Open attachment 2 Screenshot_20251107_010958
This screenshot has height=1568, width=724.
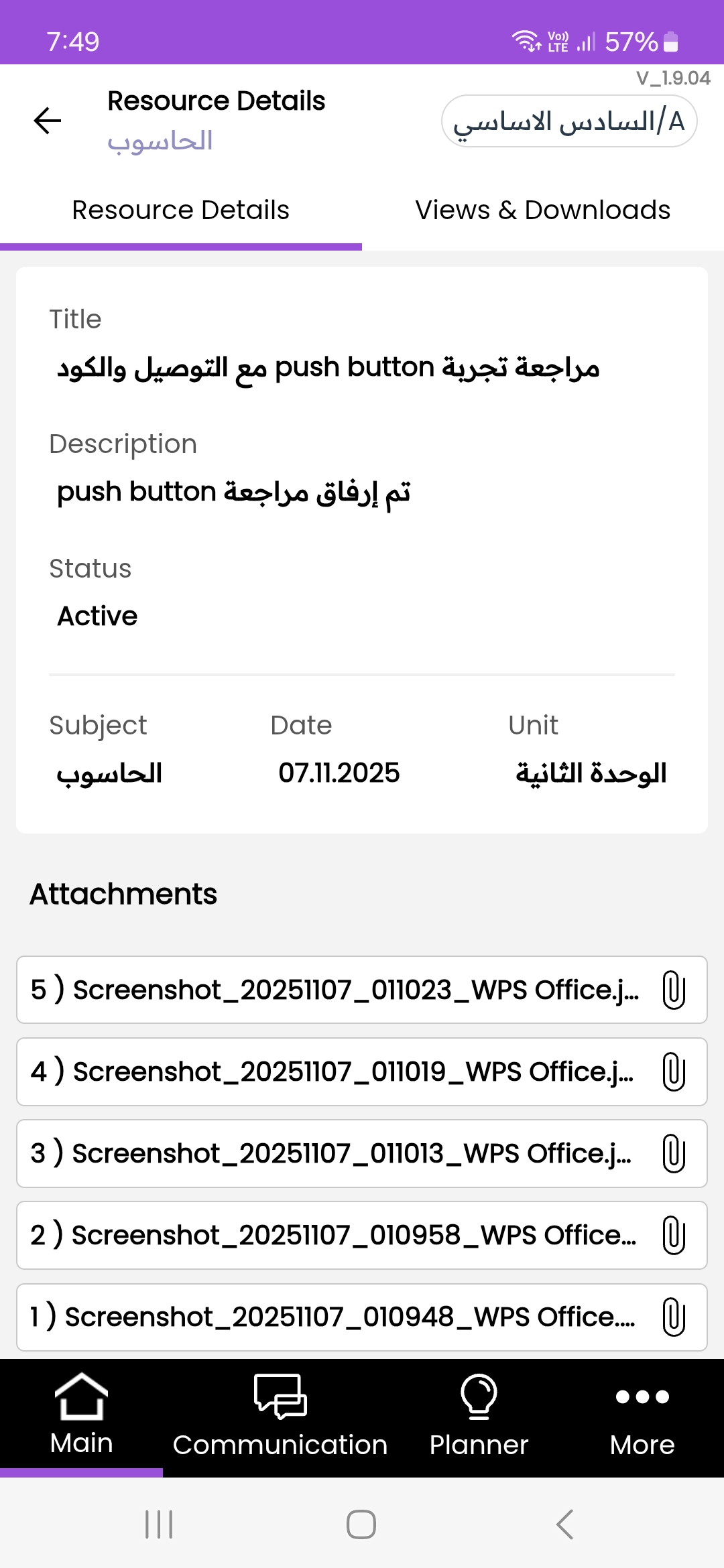click(361, 1235)
